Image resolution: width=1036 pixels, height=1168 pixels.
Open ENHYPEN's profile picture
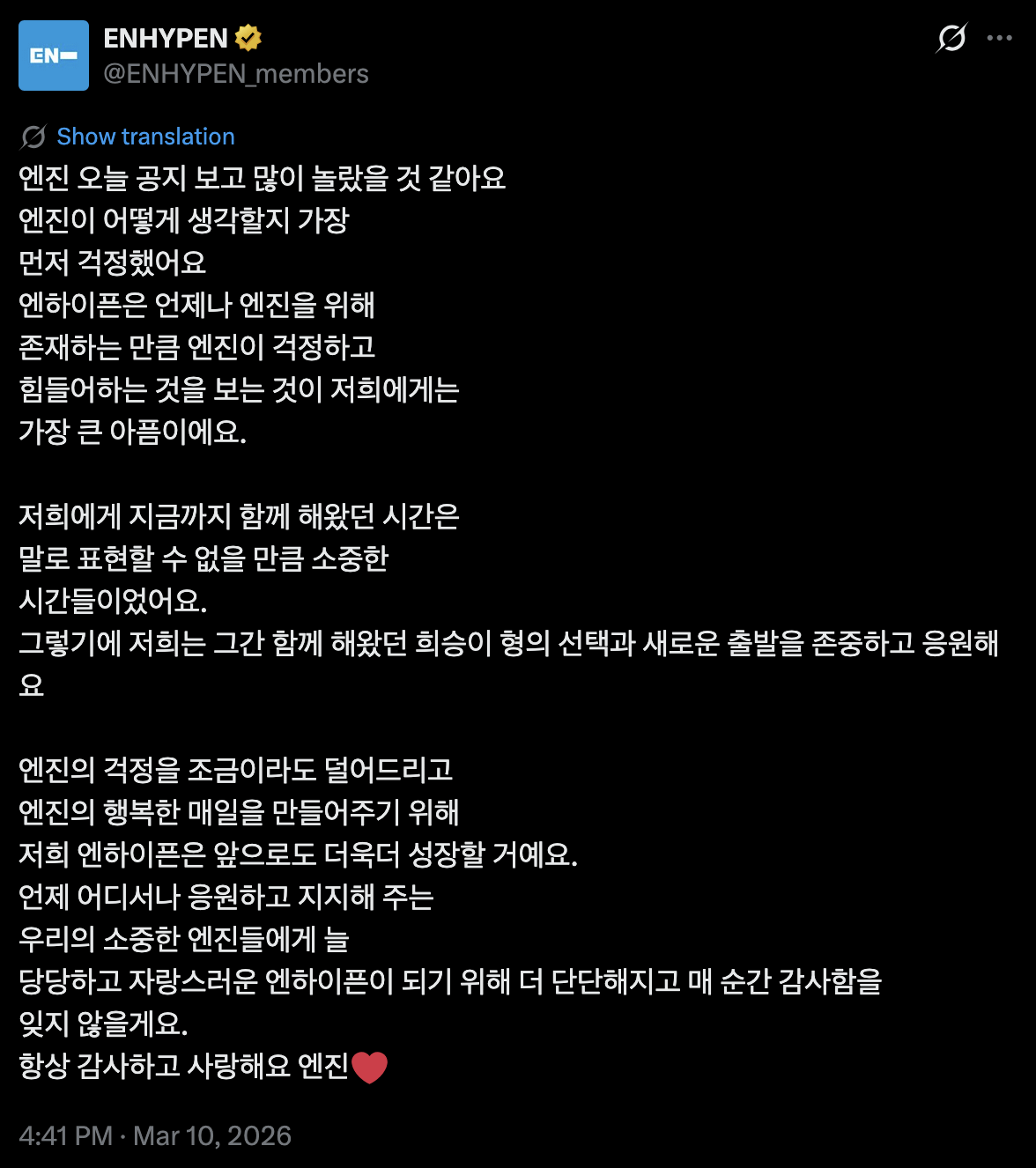[54, 55]
